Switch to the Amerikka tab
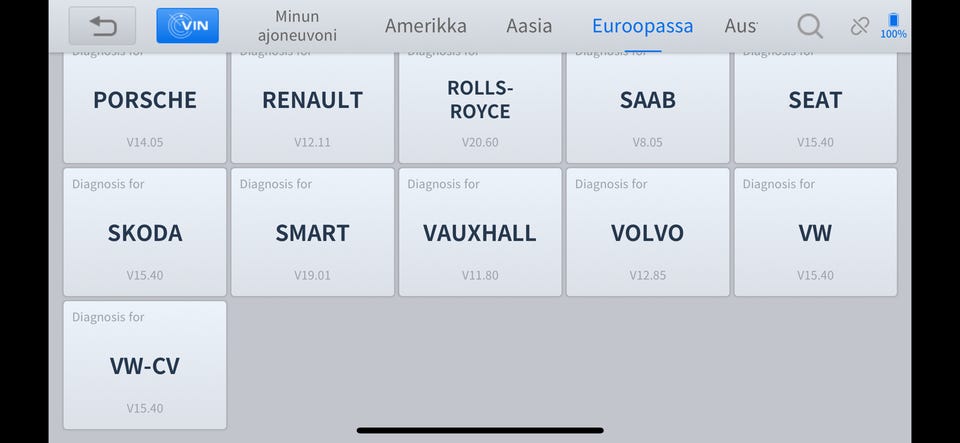960x443 pixels. coord(425,26)
